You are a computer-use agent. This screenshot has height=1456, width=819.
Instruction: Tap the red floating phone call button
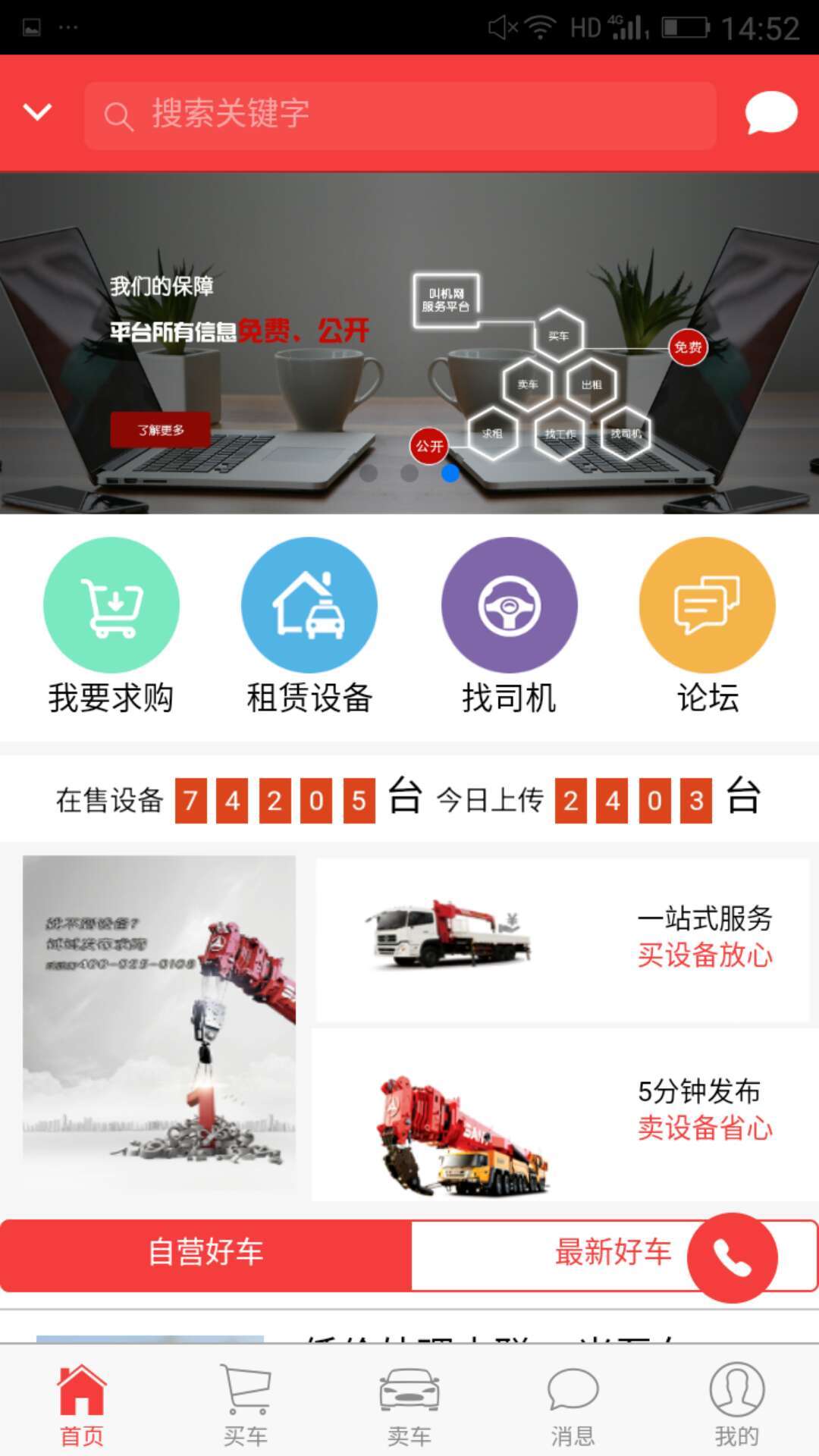click(730, 1257)
